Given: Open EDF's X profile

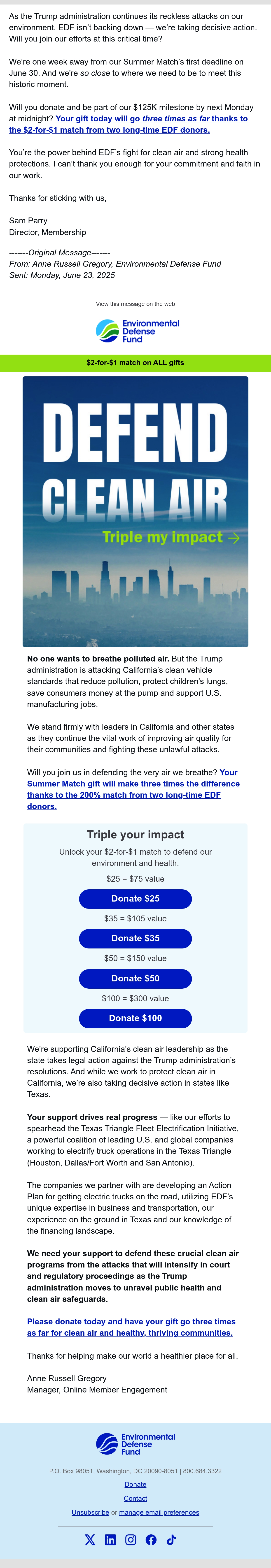Looking at the screenshot, I should [90, 1540].
